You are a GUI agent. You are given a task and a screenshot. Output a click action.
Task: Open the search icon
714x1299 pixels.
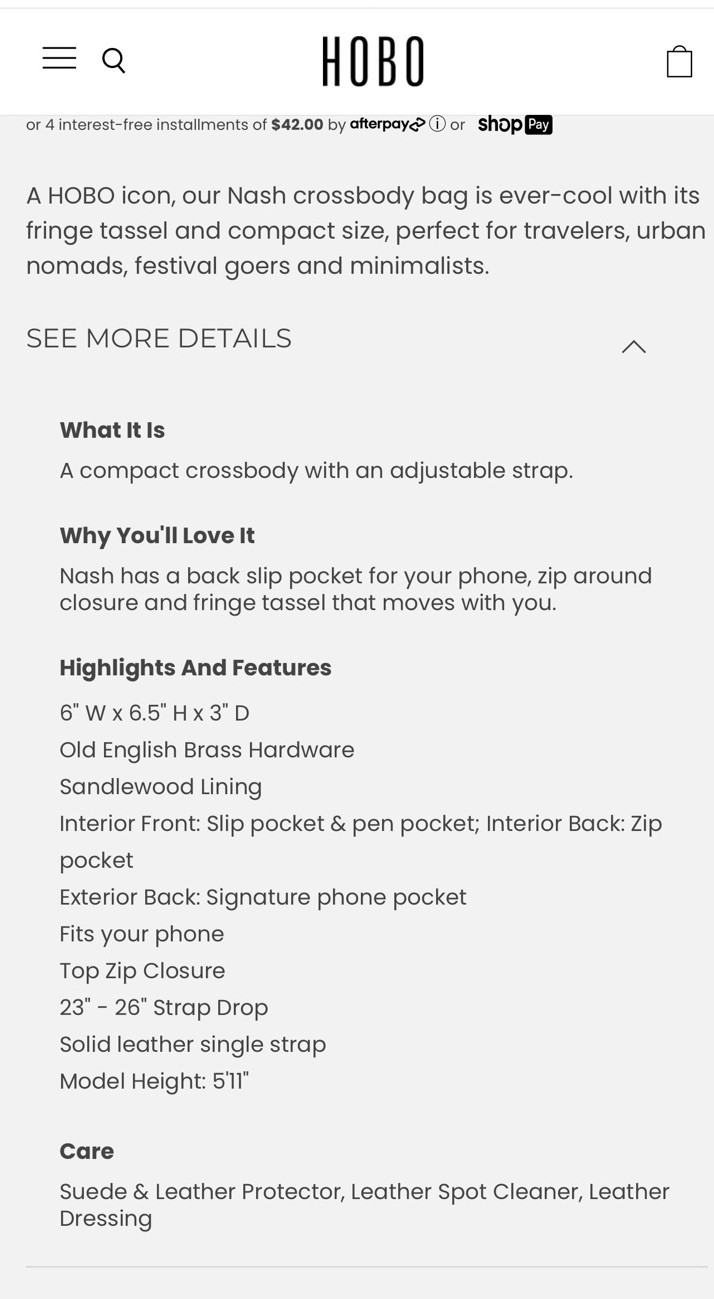pyautogui.click(x=114, y=61)
